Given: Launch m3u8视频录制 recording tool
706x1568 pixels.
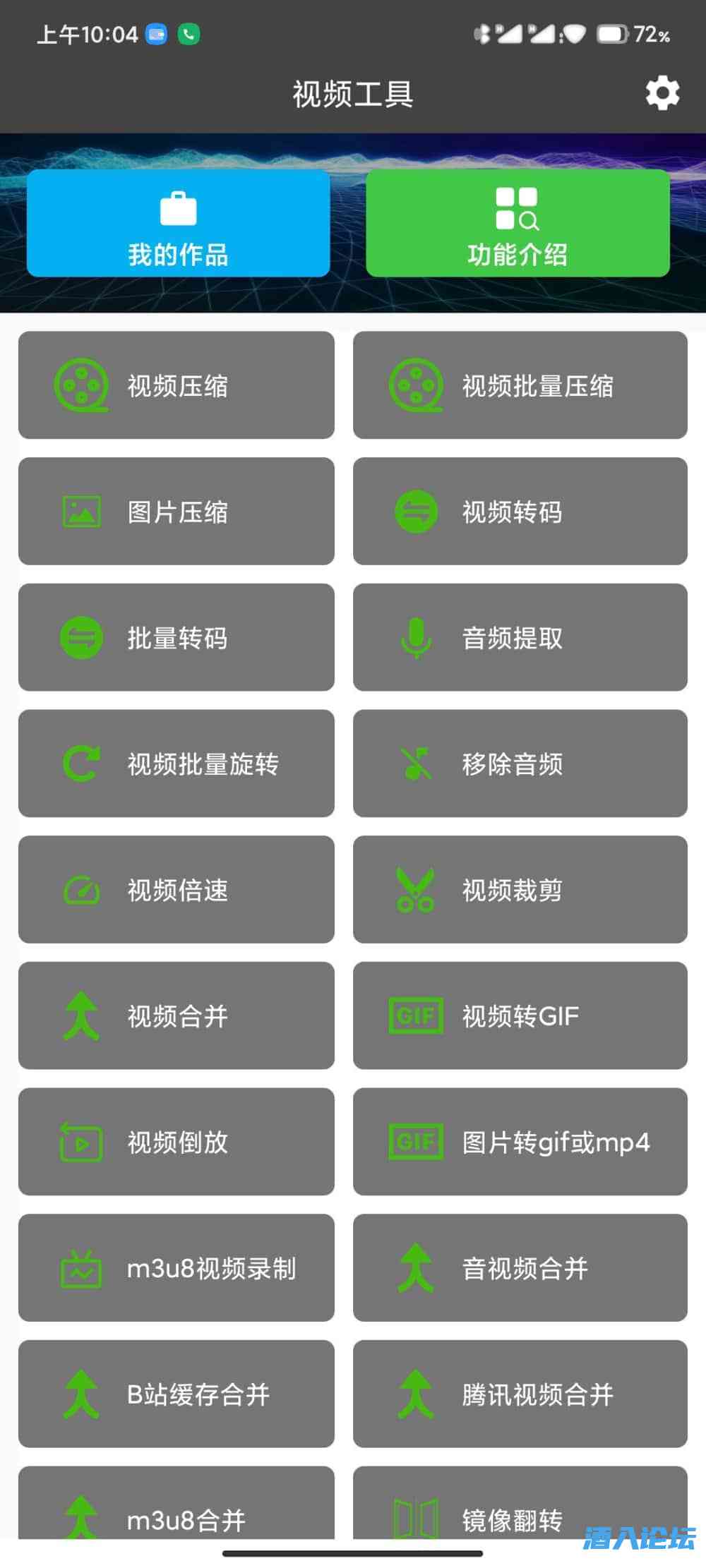Looking at the screenshot, I should pos(176,1268).
